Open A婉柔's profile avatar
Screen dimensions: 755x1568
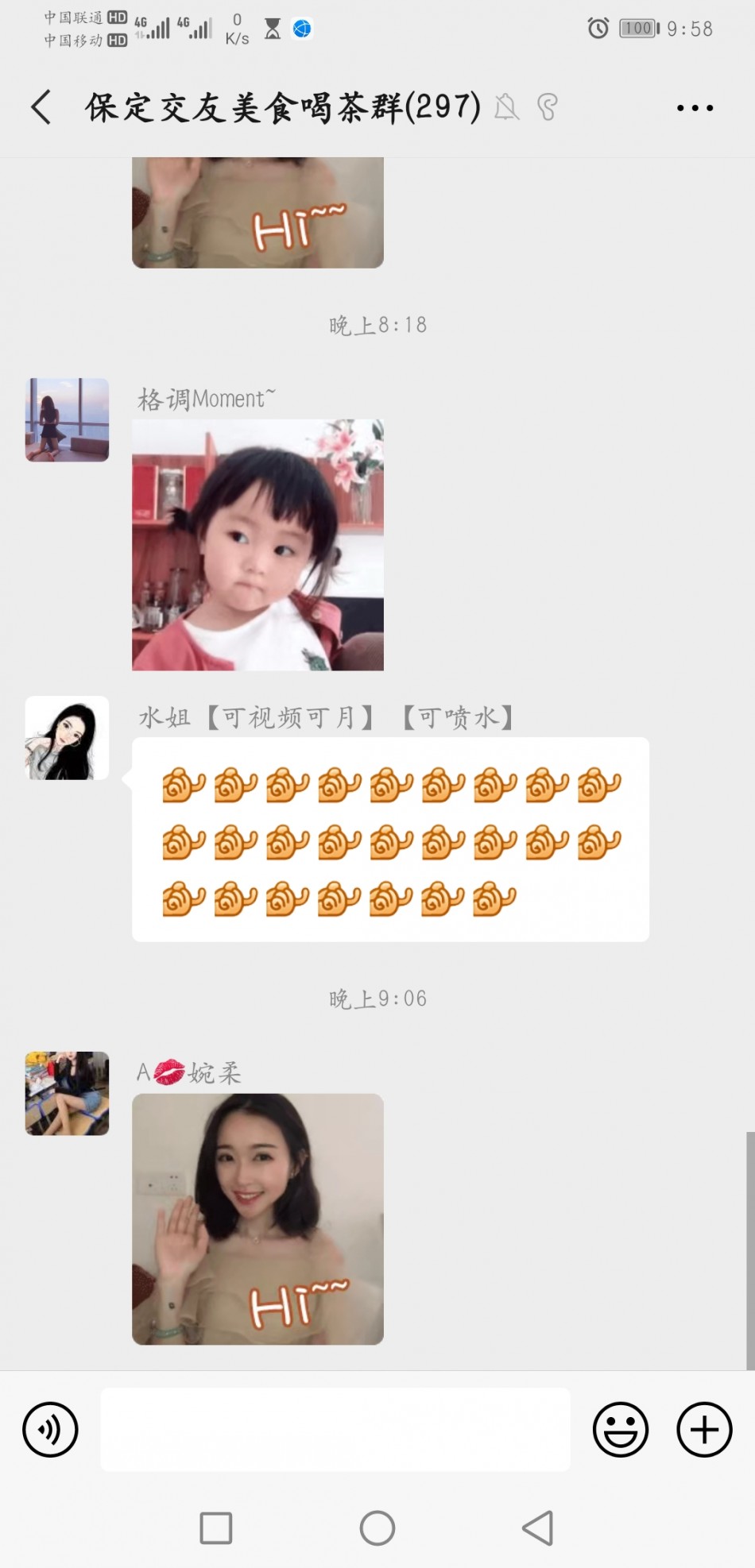pos(67,1093)
